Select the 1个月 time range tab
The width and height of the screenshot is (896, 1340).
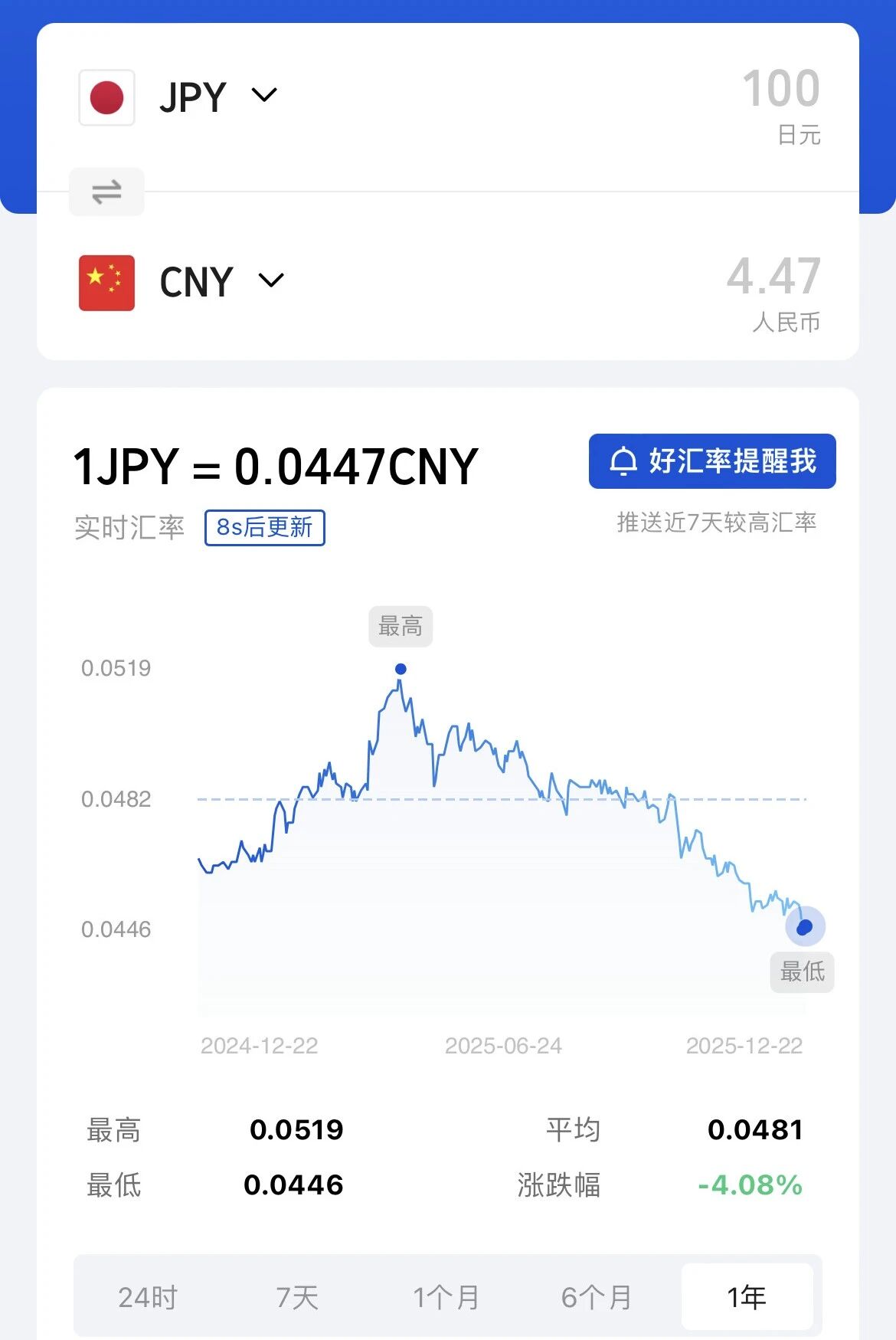pyautogui.click(x=446, y=1297)
